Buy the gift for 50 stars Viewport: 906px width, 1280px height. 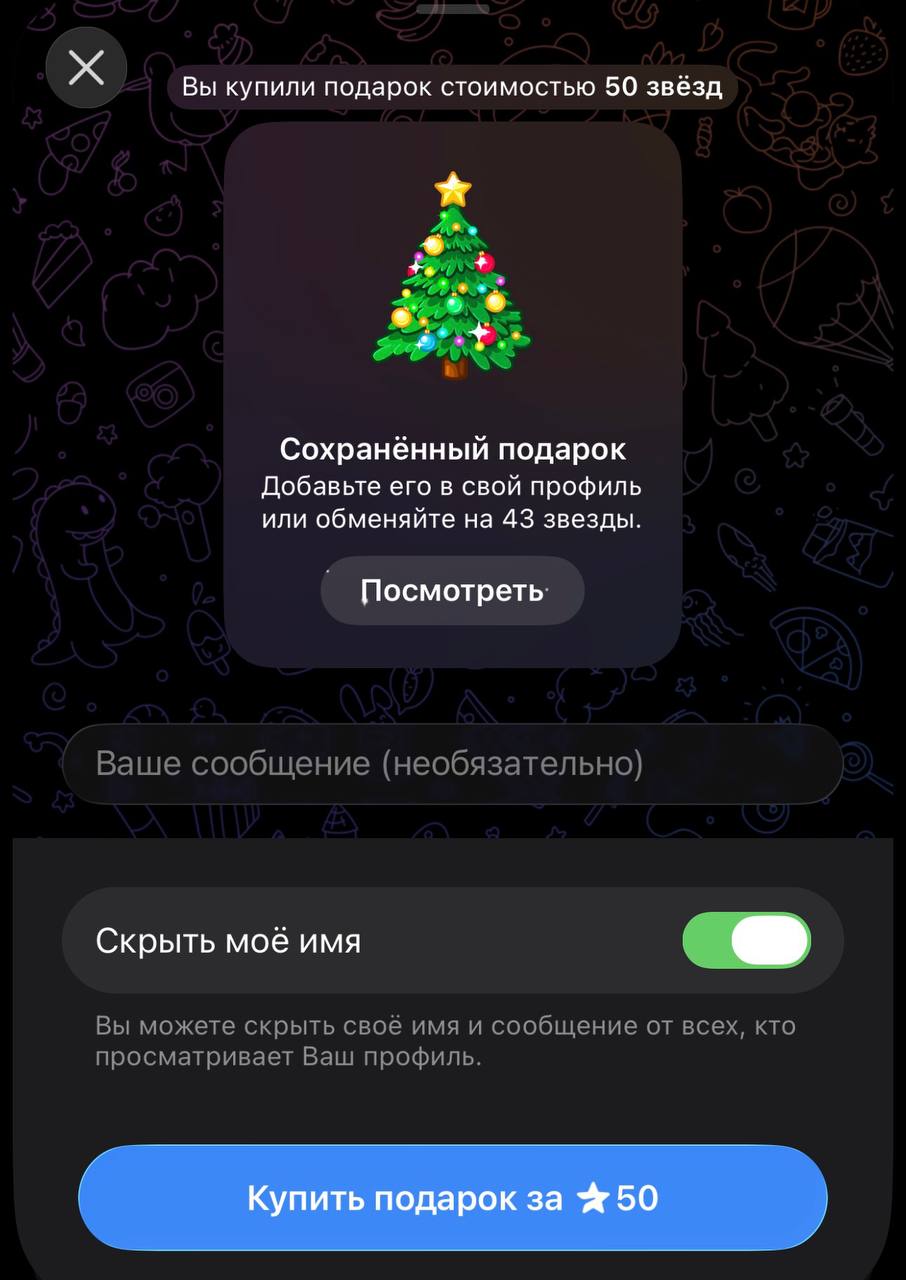point(453,1197)
